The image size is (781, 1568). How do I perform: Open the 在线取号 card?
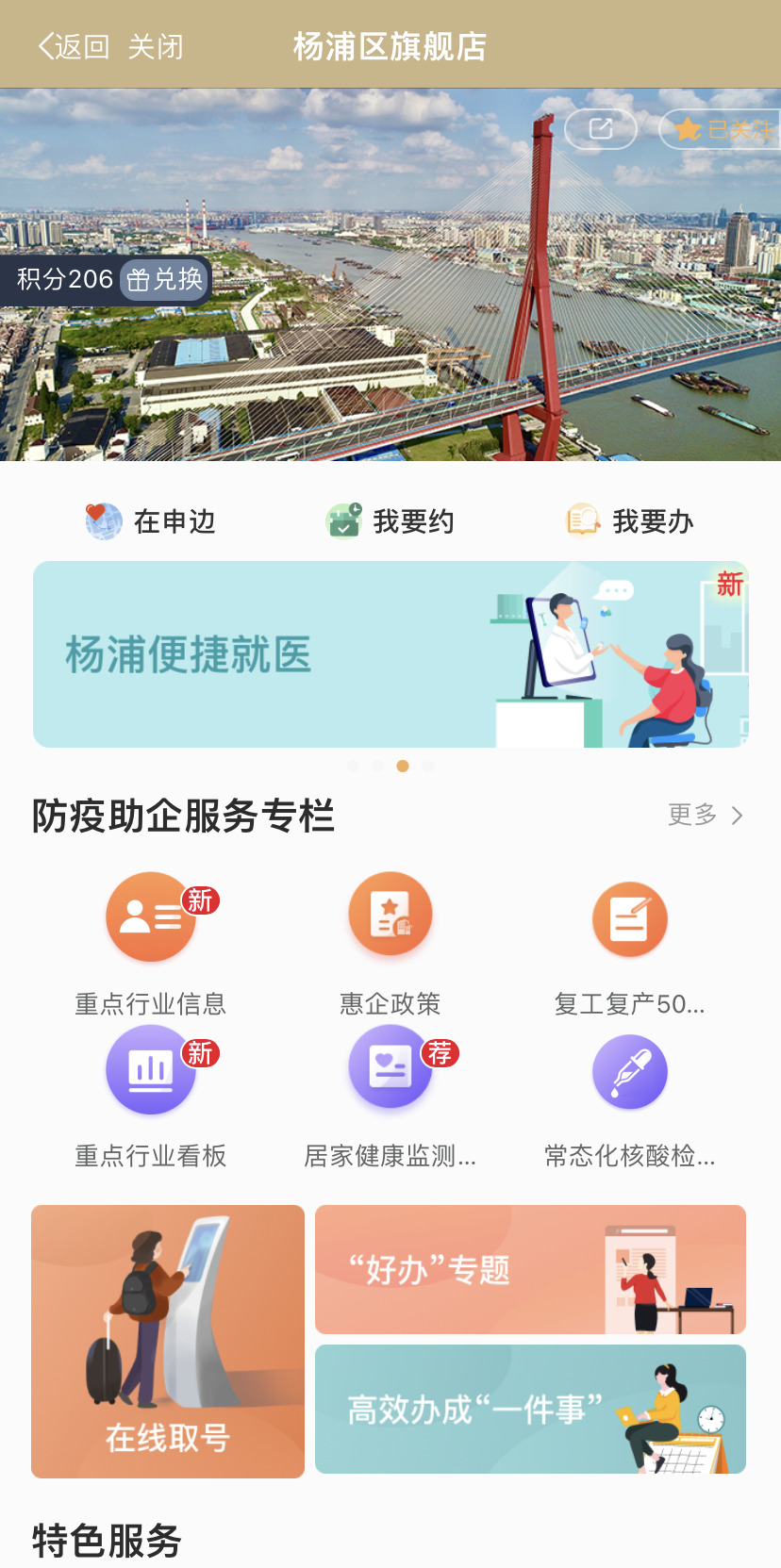tap(168, 1342)
